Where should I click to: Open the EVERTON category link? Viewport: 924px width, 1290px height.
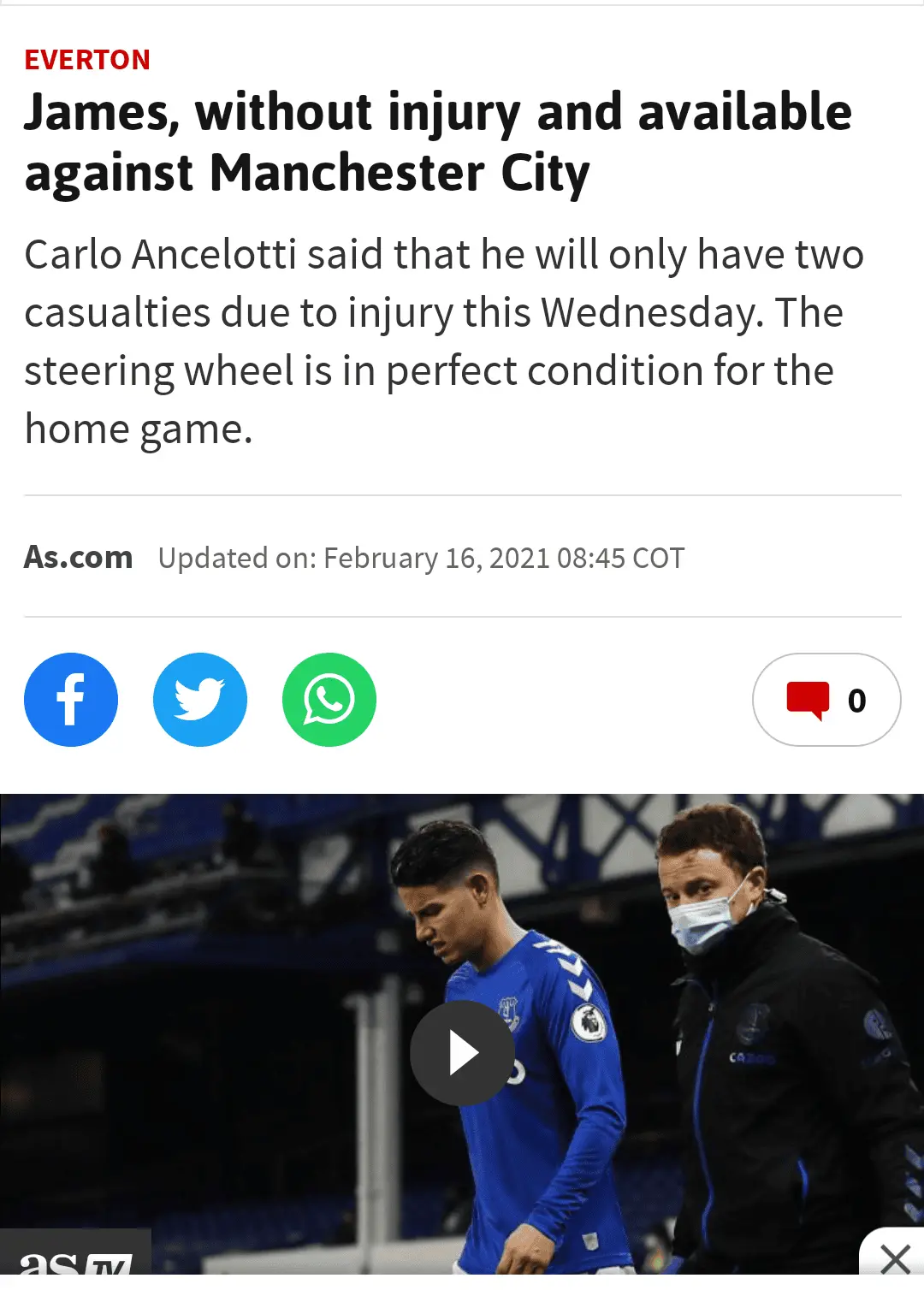click(x=87, y=60)
